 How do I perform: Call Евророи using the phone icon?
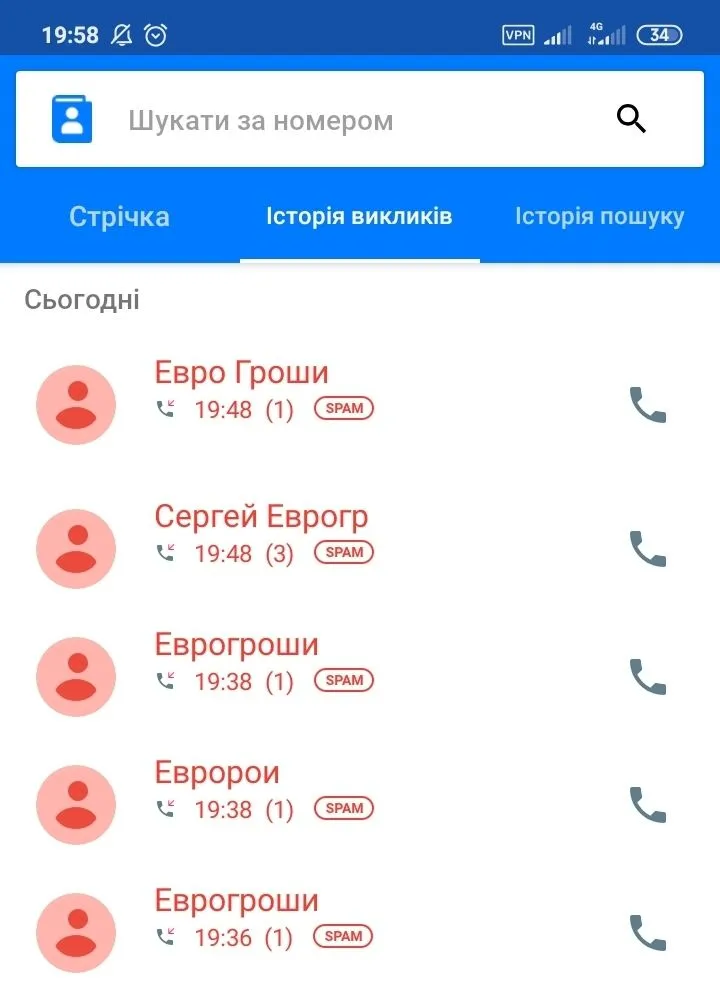click(x=647, y=805)
